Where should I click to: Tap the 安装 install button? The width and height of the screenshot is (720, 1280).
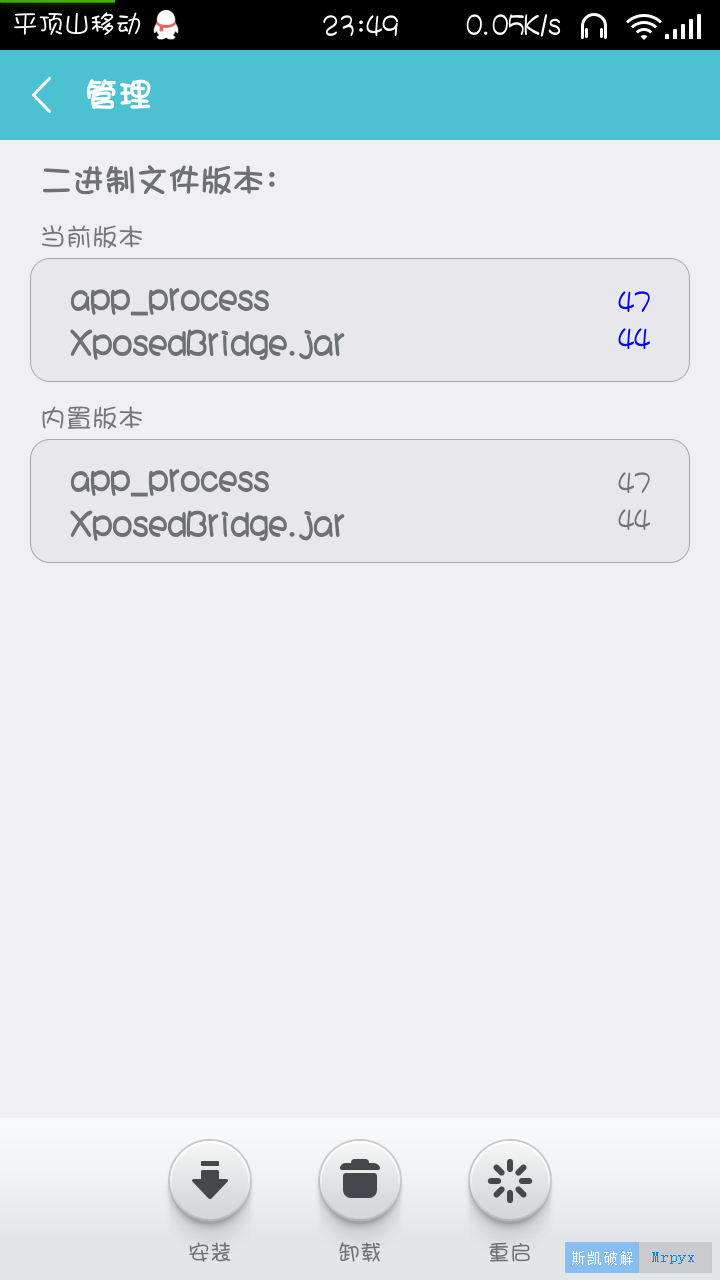pyautogui.click(x=210, y=1181)
